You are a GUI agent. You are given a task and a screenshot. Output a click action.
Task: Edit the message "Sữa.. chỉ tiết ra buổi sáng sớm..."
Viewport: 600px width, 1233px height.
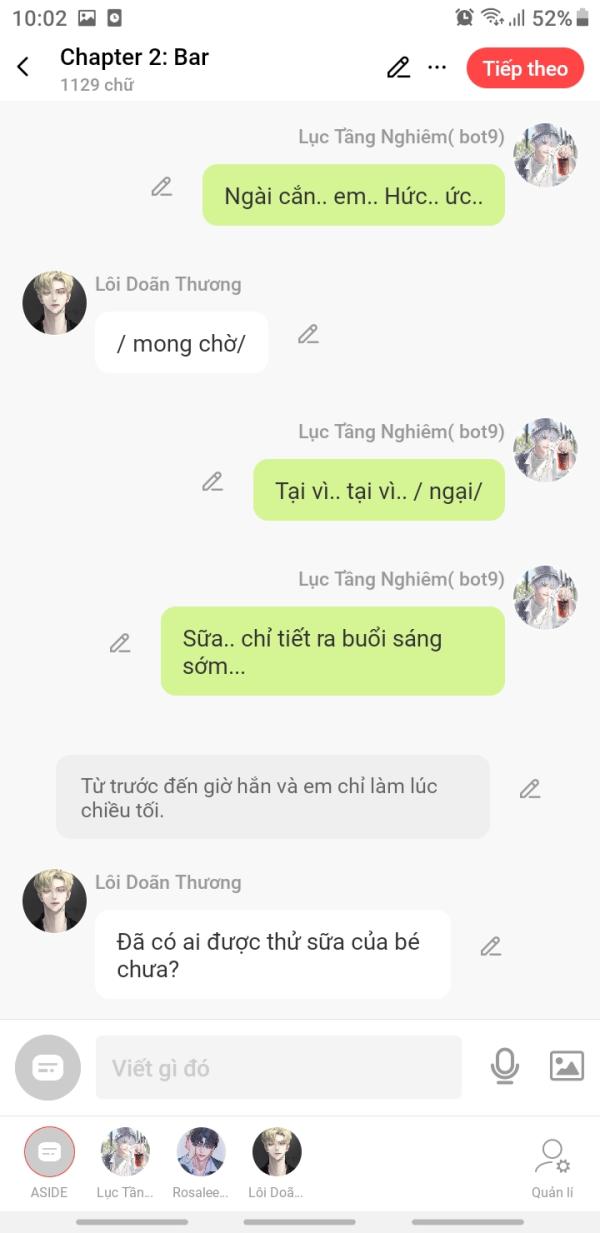tap(120, 643)
